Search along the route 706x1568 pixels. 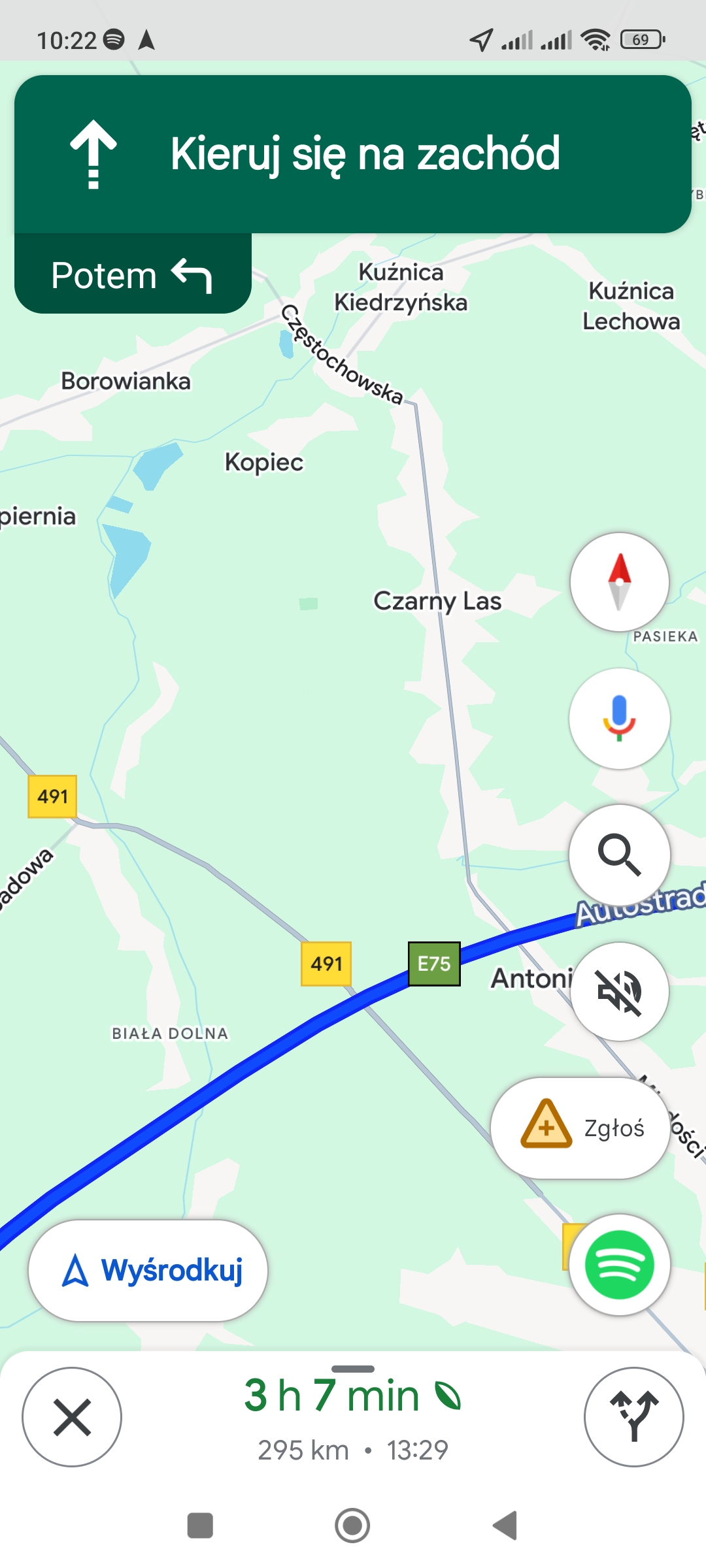619,854
